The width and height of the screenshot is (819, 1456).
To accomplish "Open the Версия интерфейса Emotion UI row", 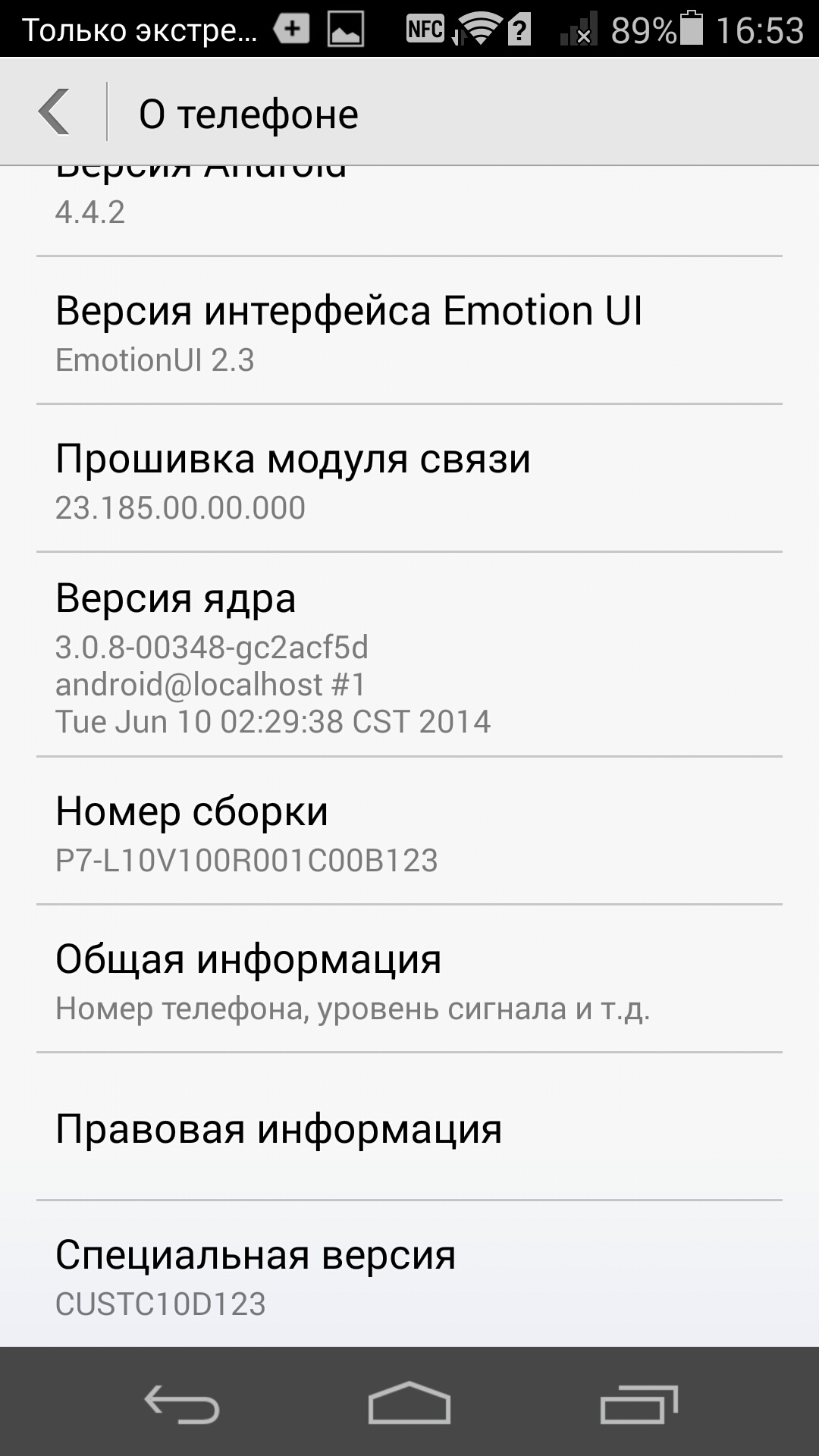I will (409, 331).
